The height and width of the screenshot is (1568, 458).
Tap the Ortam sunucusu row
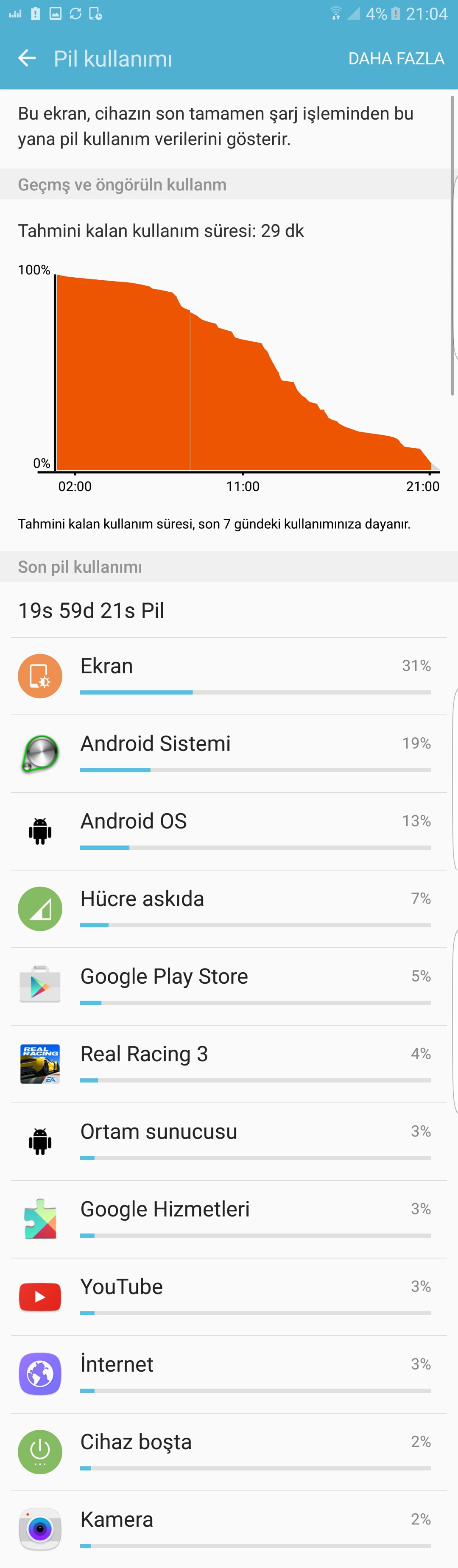[x=229, y=1141]
